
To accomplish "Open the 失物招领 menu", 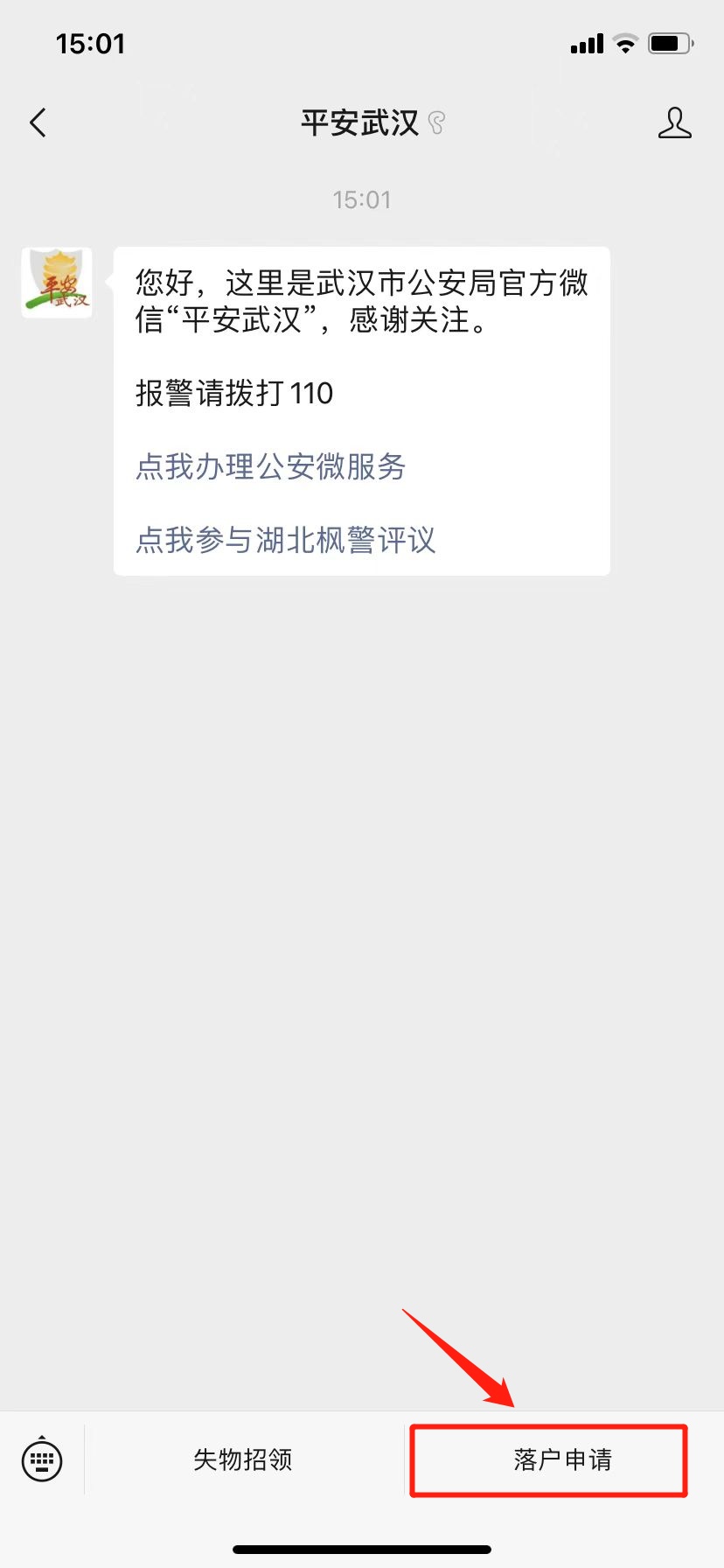I will pos(243,1459).
